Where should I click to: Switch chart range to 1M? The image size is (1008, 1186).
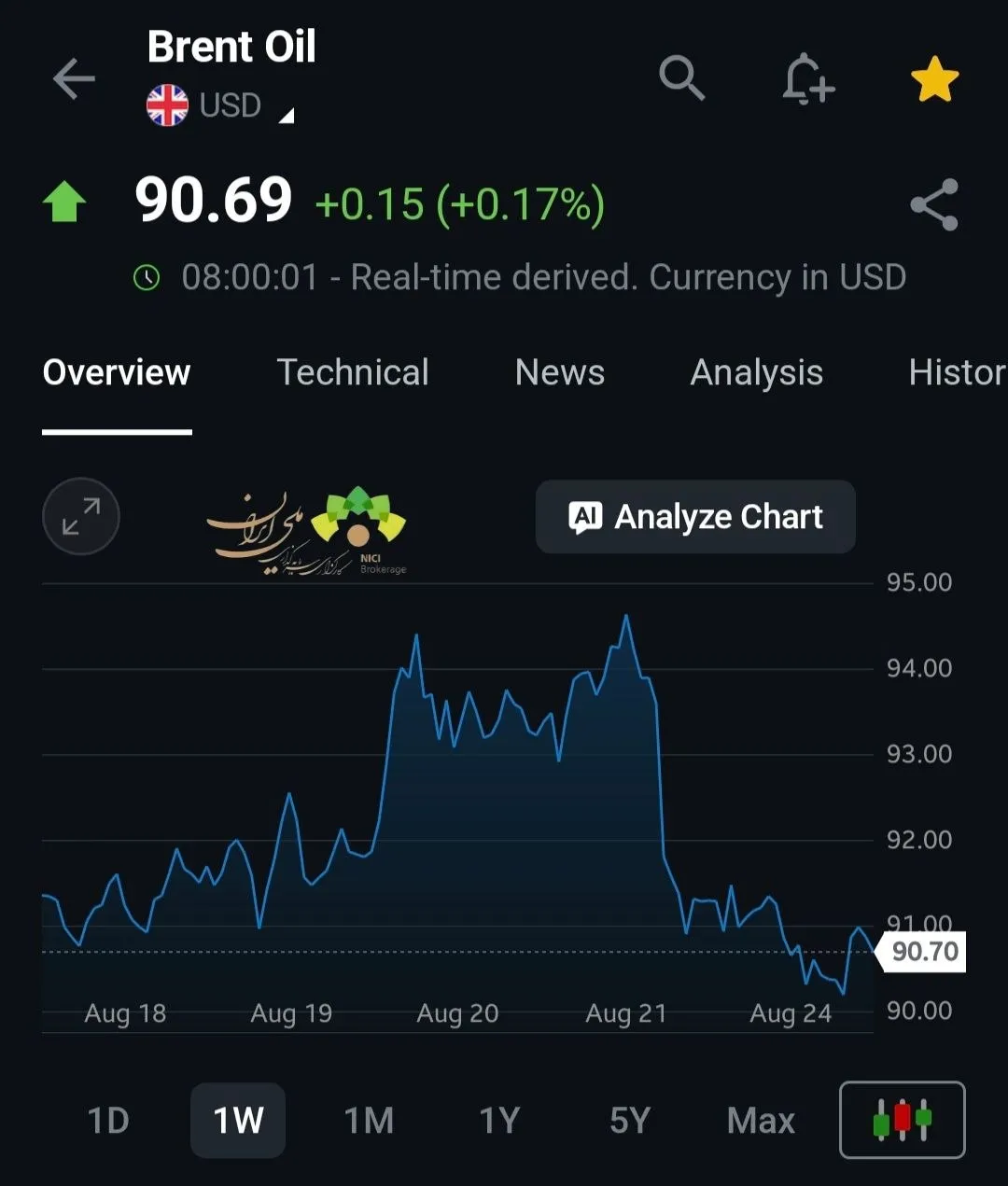(x=369, y=1120)
